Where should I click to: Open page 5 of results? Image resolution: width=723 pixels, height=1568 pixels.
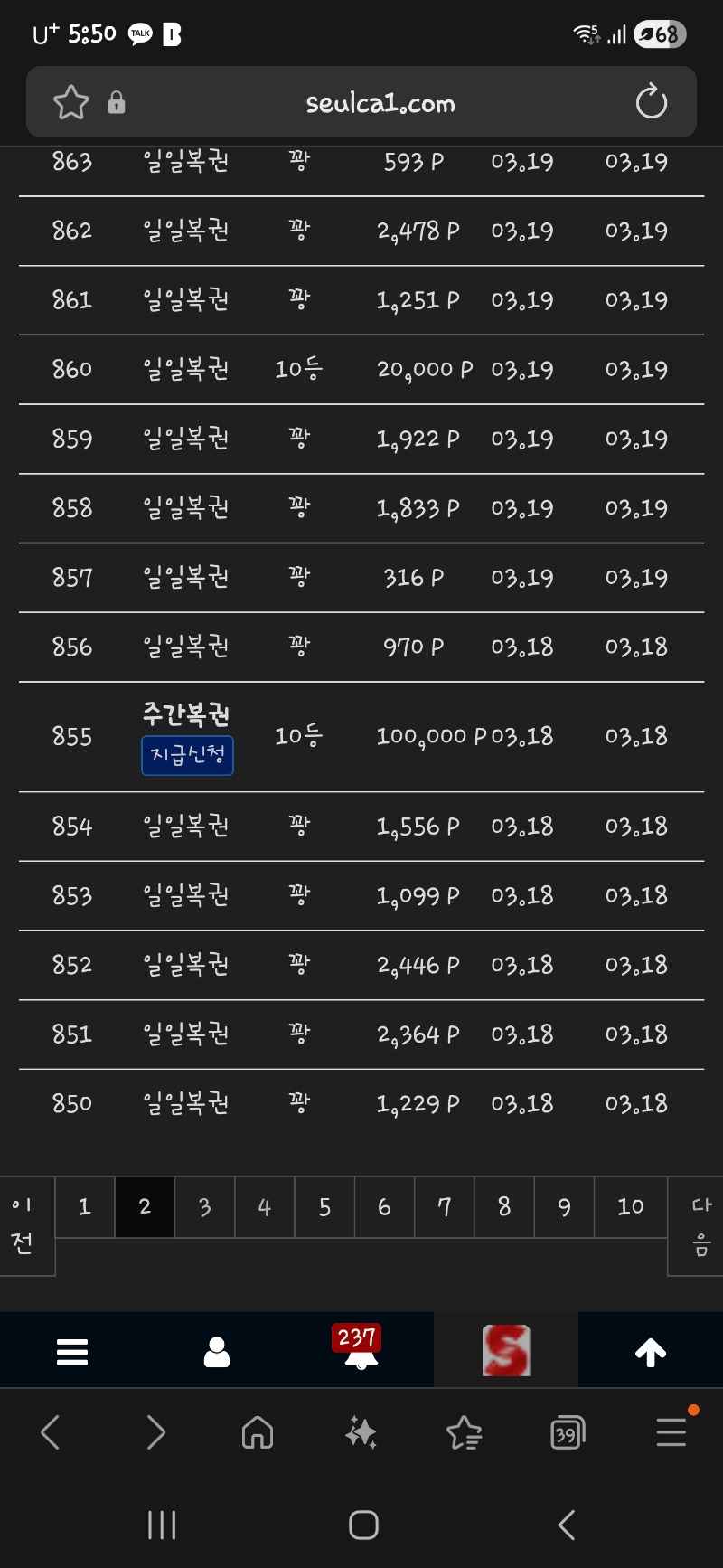point(324,1206)
